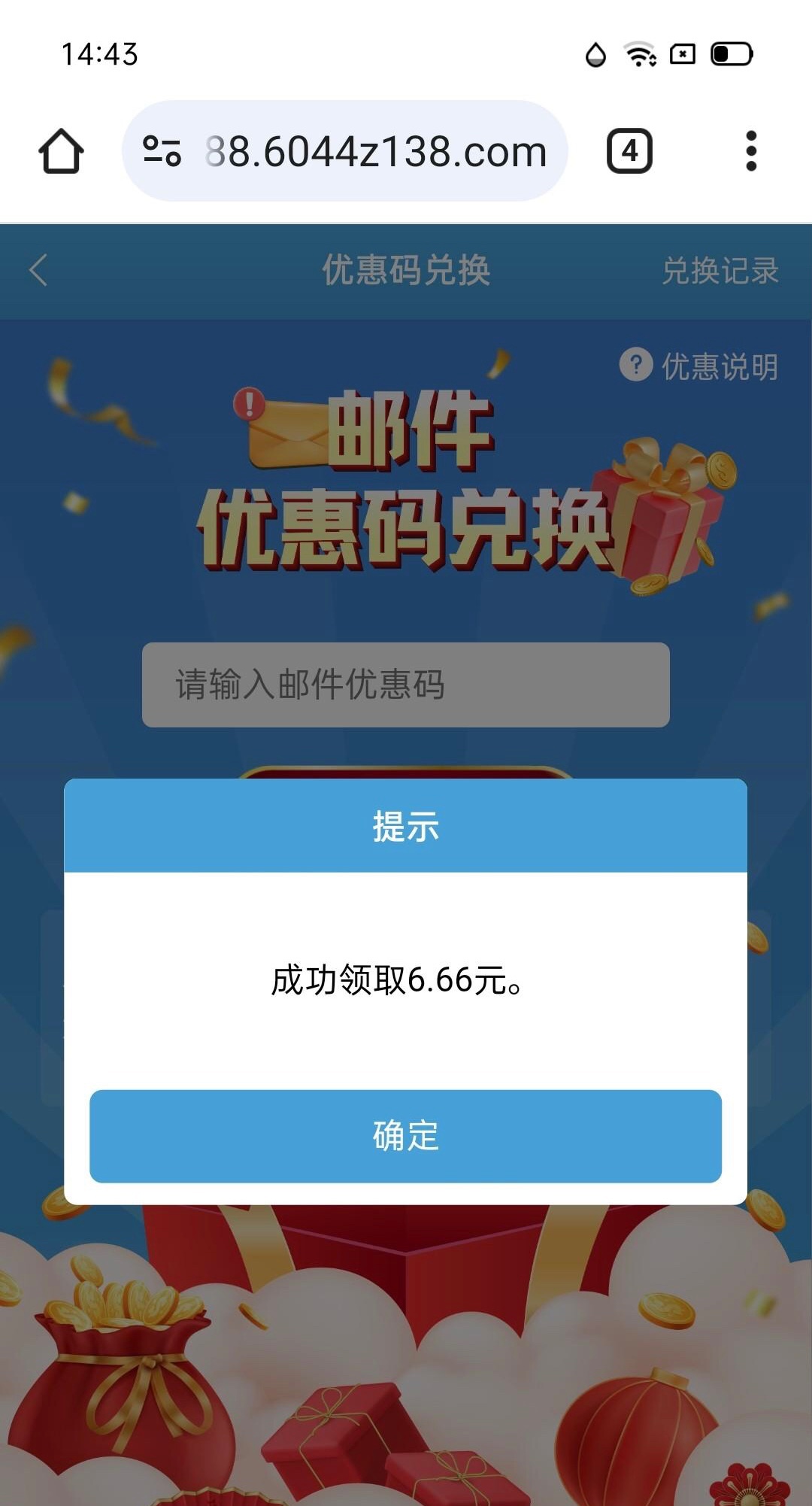View site info icon in address bar
812x1506 pixels.
pos(162,150)
